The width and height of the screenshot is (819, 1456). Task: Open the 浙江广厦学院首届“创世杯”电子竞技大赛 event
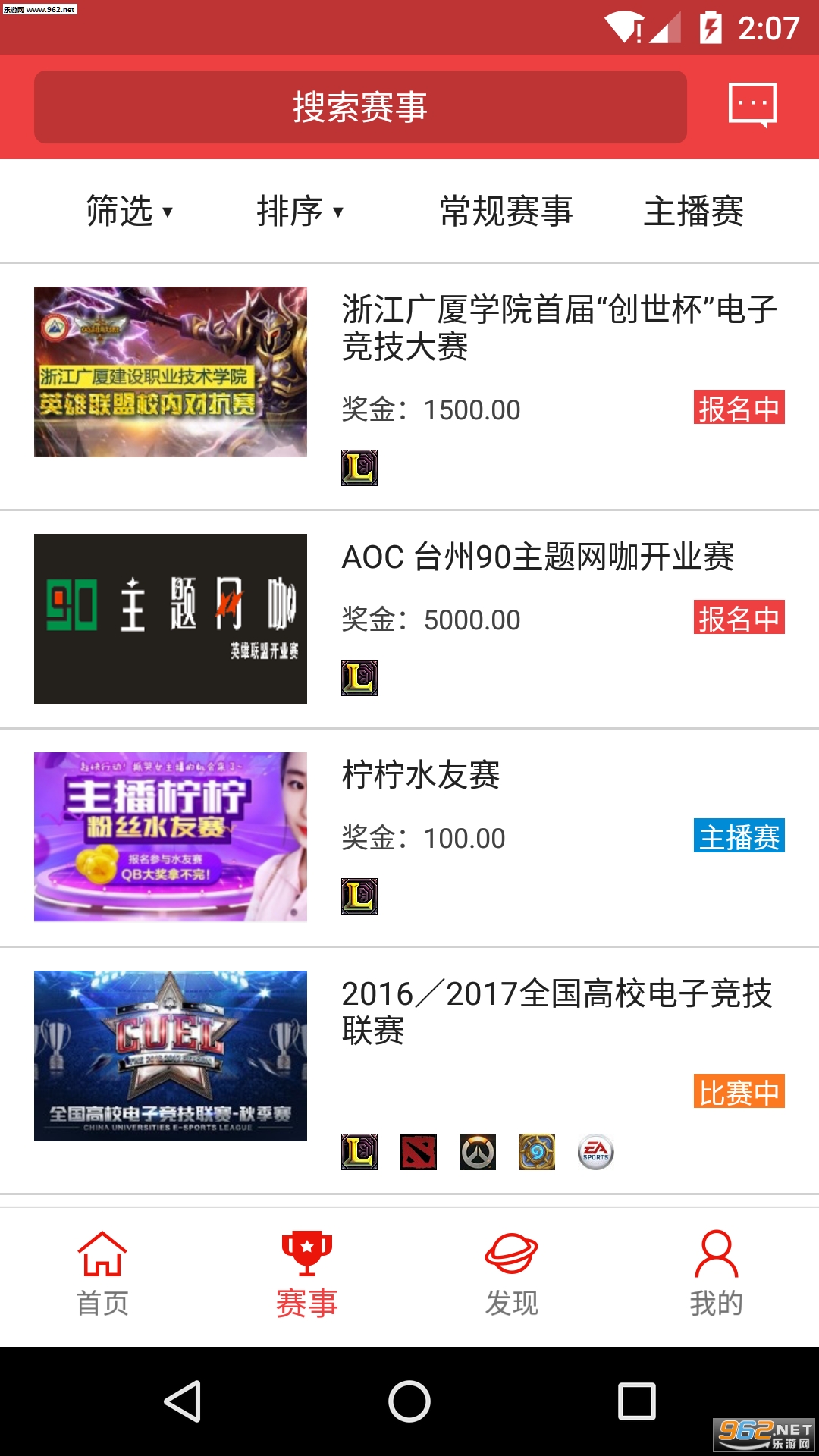tap(559, 328)
